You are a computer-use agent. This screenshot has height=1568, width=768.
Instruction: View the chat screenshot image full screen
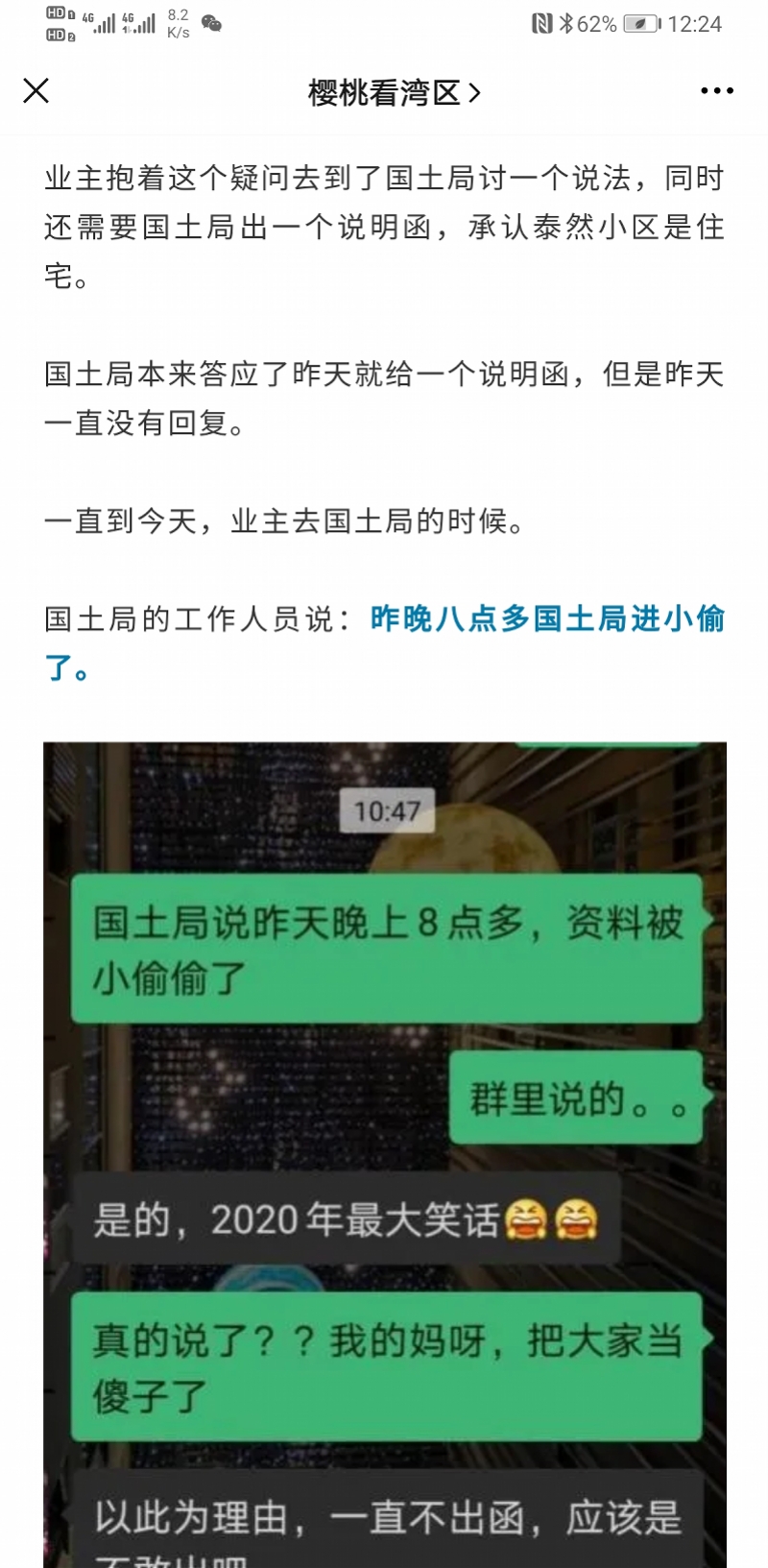click(x=384, y=1152)
